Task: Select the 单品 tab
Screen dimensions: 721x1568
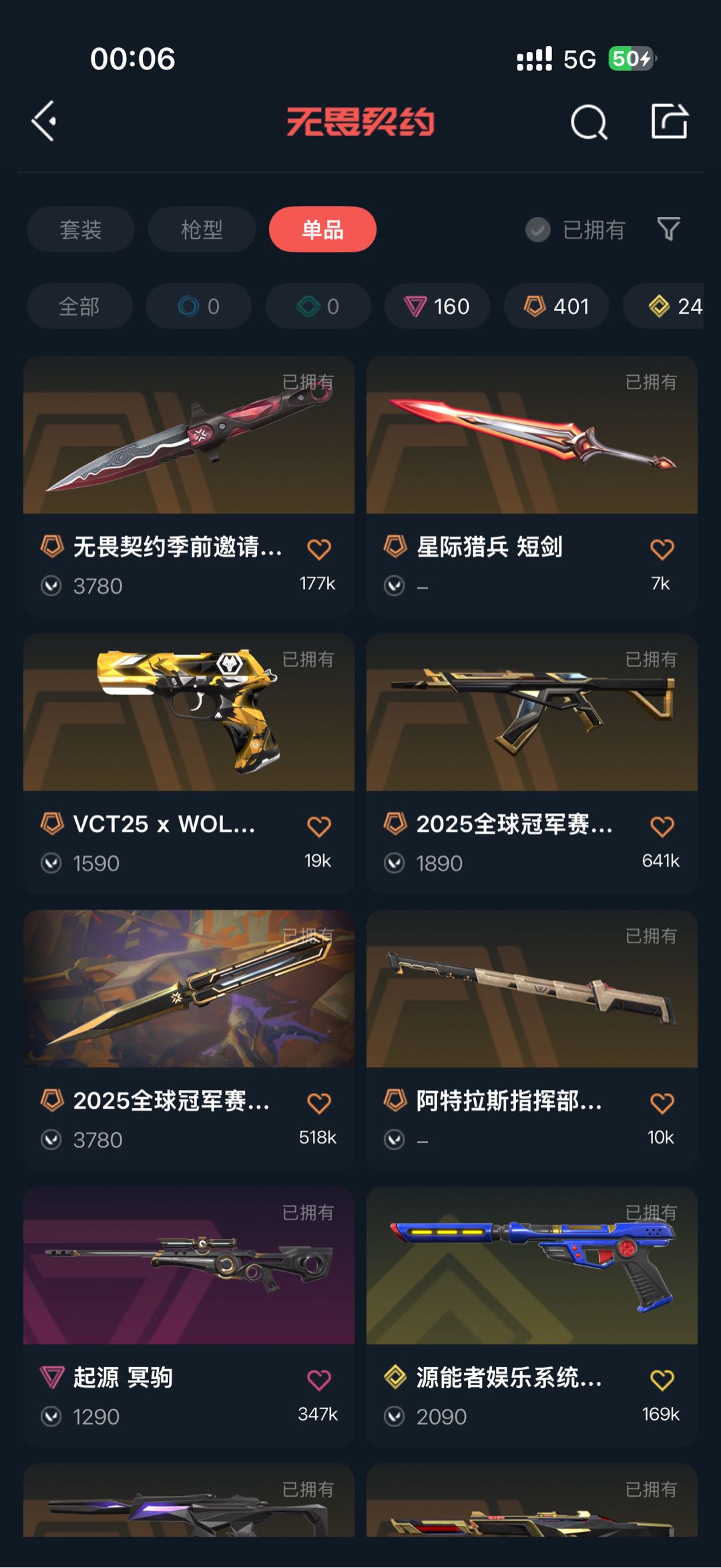Action: pyautogui.click(x=322, y=230)
